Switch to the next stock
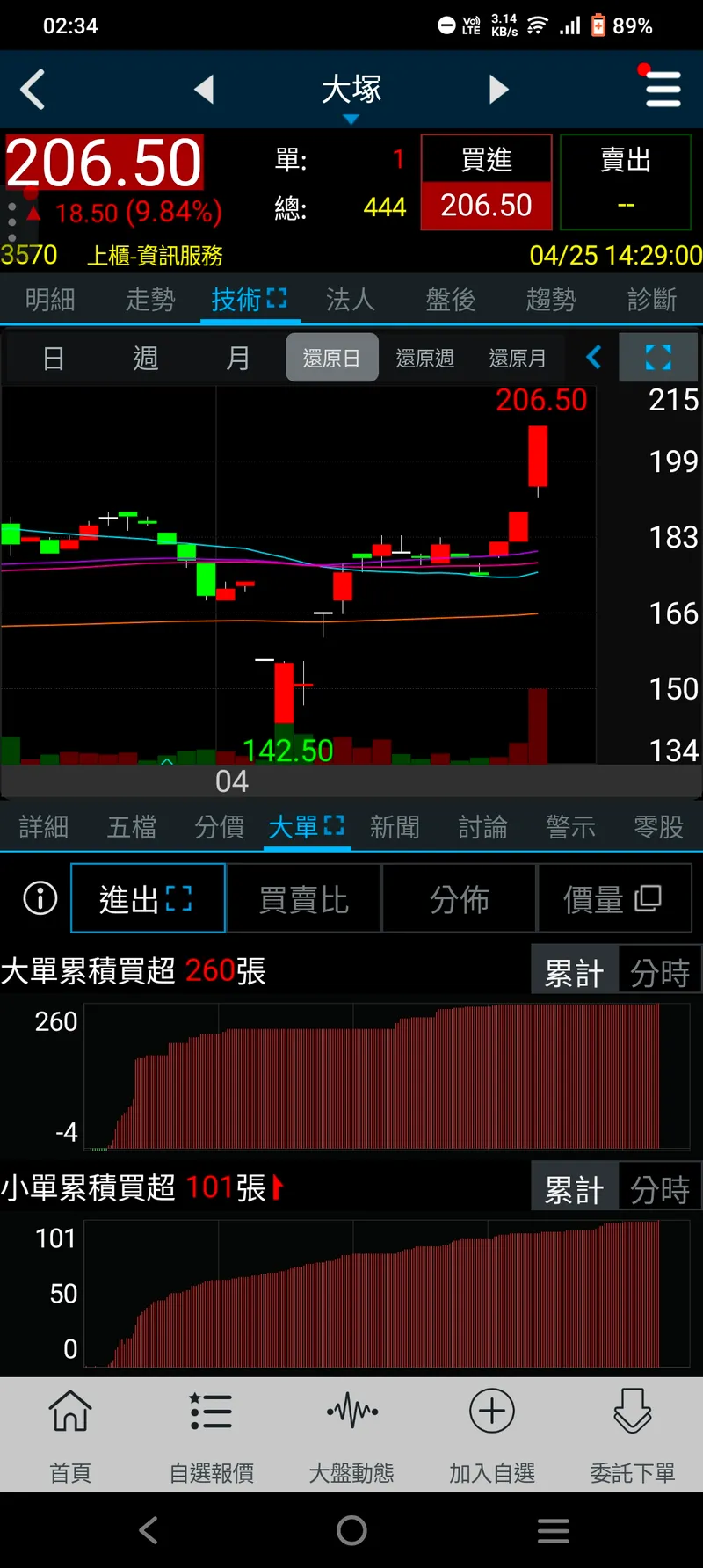Image resolution: width=703 pixels, height=1568 pixels. 498,90
